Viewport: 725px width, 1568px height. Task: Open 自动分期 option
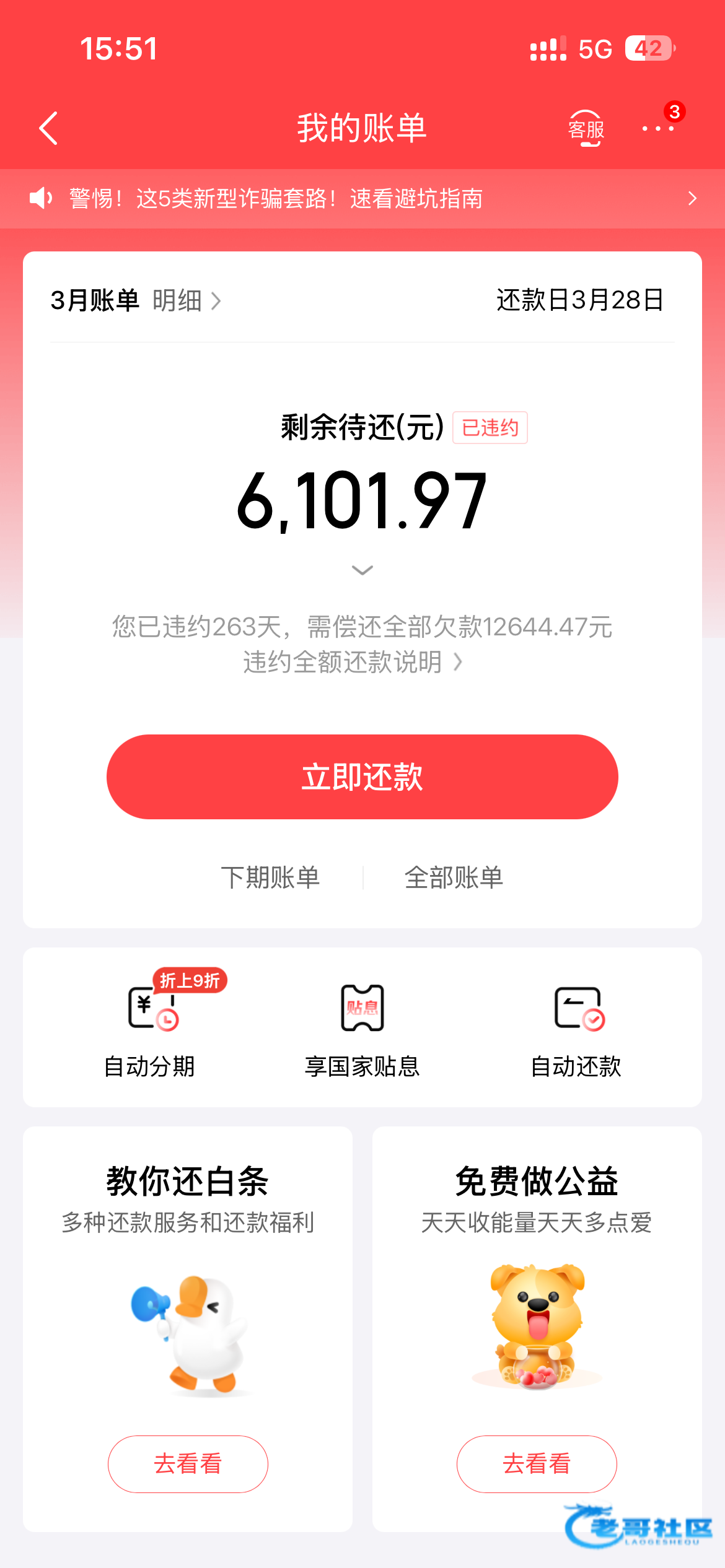tap(149, 1028)
